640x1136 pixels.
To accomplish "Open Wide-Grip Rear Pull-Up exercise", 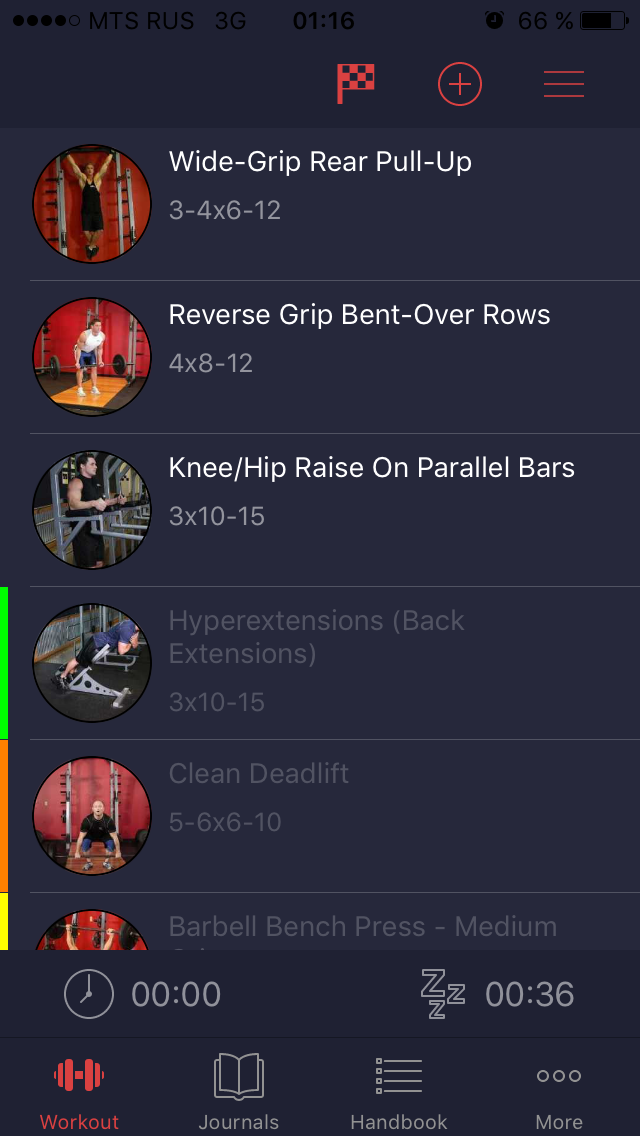I will [320, 186].
